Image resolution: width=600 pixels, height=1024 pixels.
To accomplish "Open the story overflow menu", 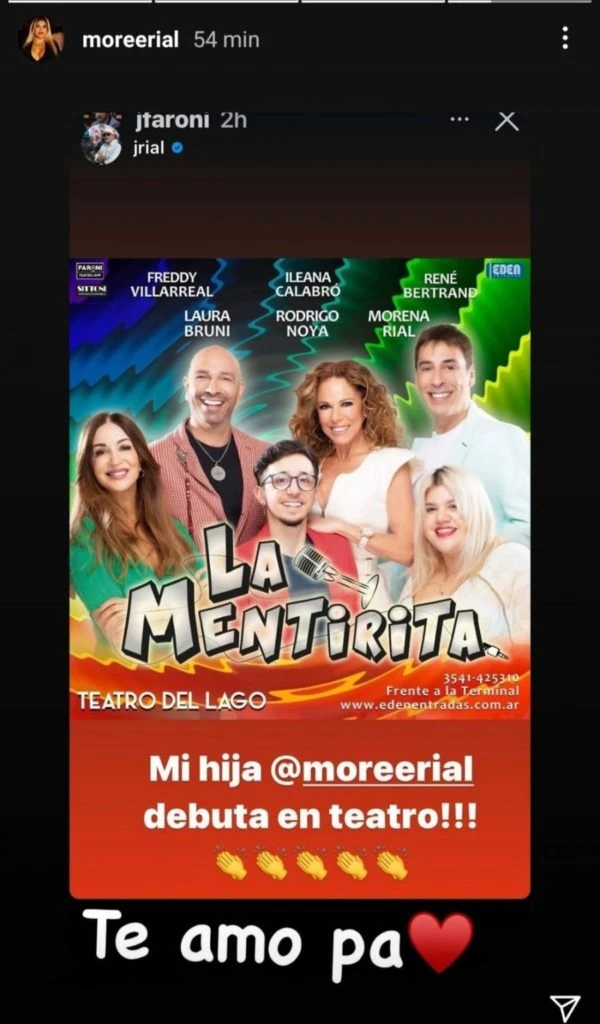I will pos(565,39).
